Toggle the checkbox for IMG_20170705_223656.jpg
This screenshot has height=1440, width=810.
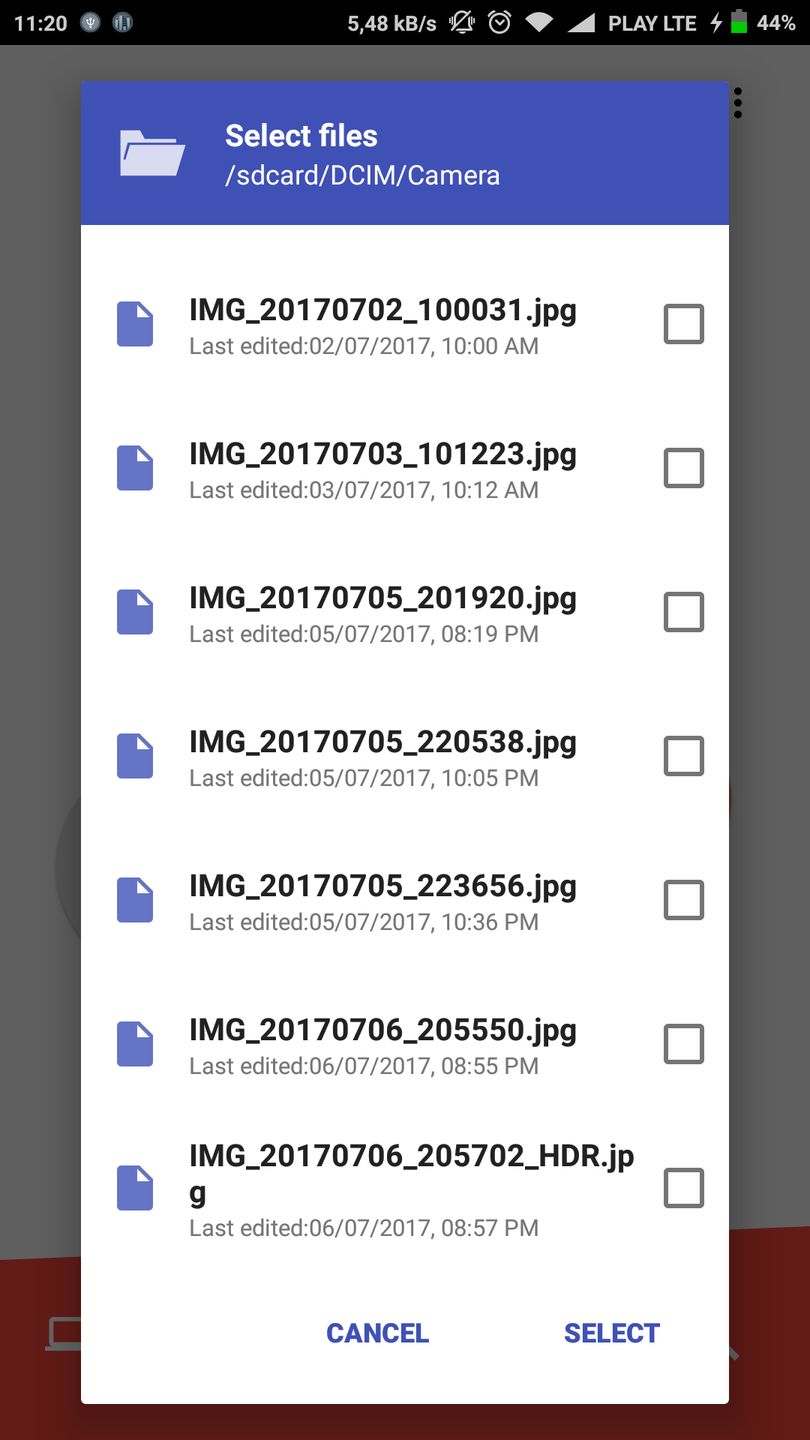pyautogui.click(x=684, y=900)
